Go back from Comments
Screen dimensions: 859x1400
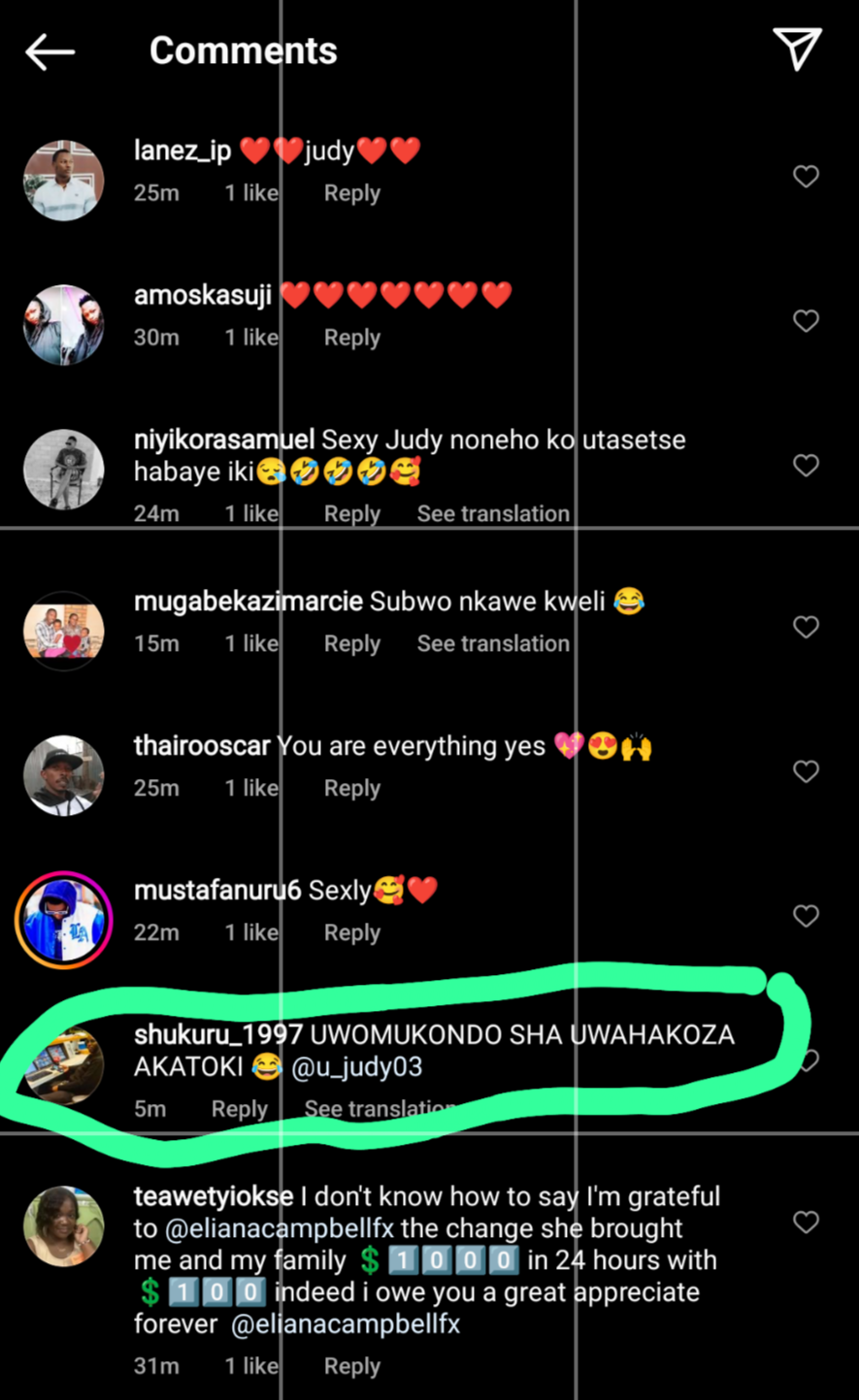(50, 51)
